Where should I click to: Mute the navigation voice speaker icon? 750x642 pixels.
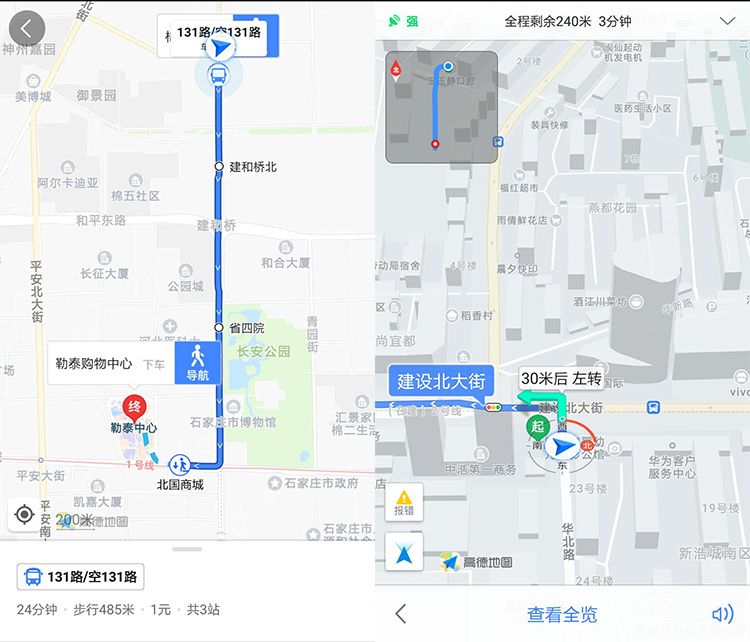coord(722,614)
